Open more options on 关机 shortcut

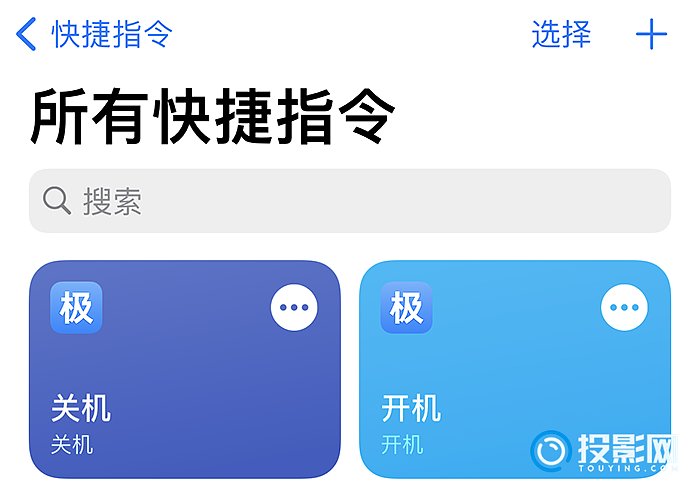click(x=294, y=308)
